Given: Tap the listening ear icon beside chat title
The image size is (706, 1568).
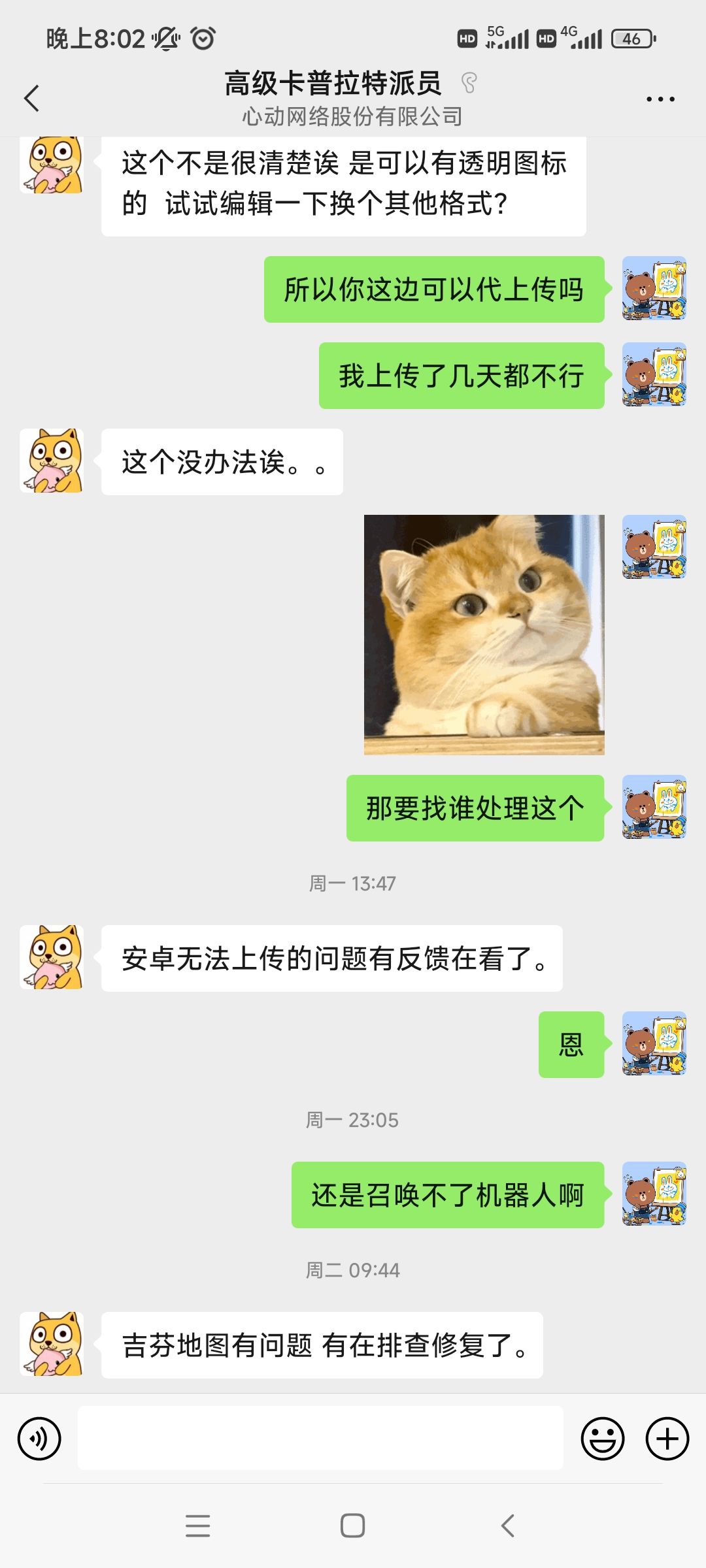Looking at the screenshot, I should (468, 84).
